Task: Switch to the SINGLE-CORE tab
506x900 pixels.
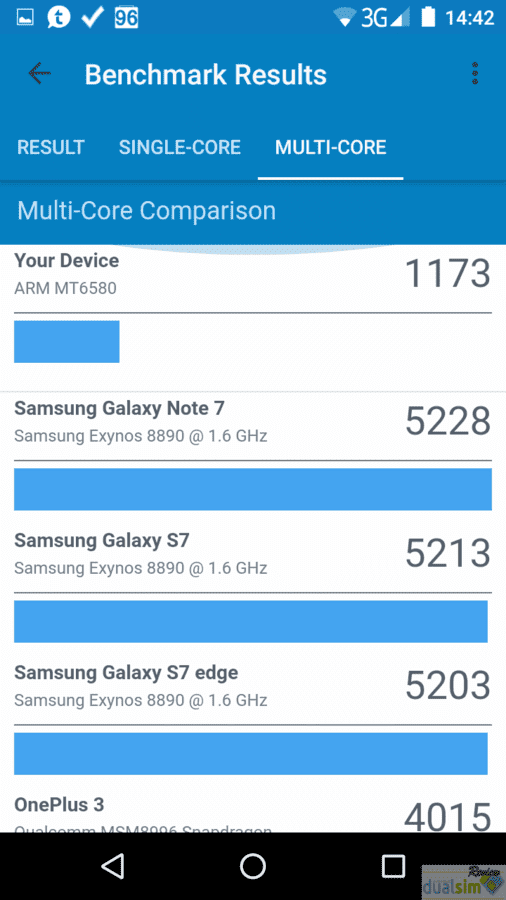Action: pos(180,148)
